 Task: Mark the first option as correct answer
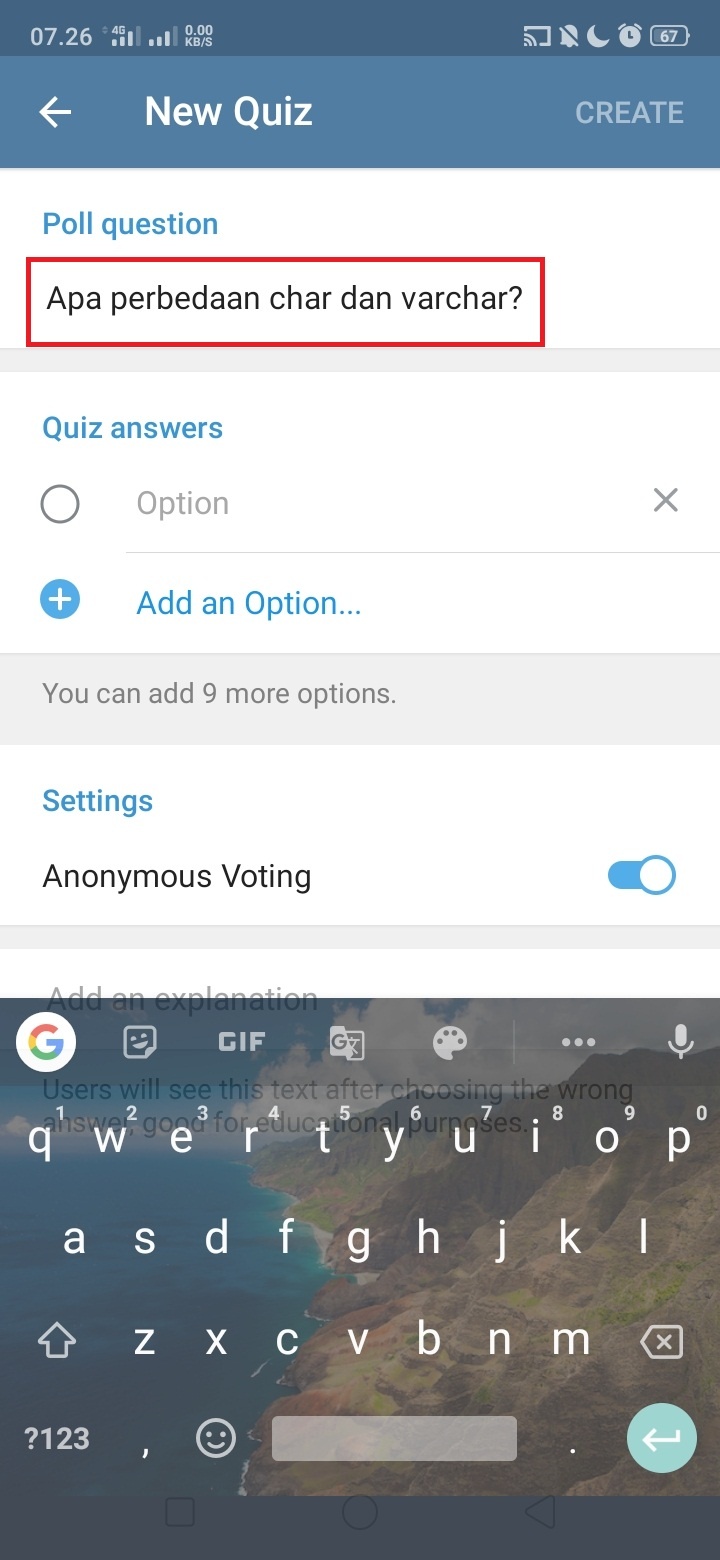pos(60,504)
